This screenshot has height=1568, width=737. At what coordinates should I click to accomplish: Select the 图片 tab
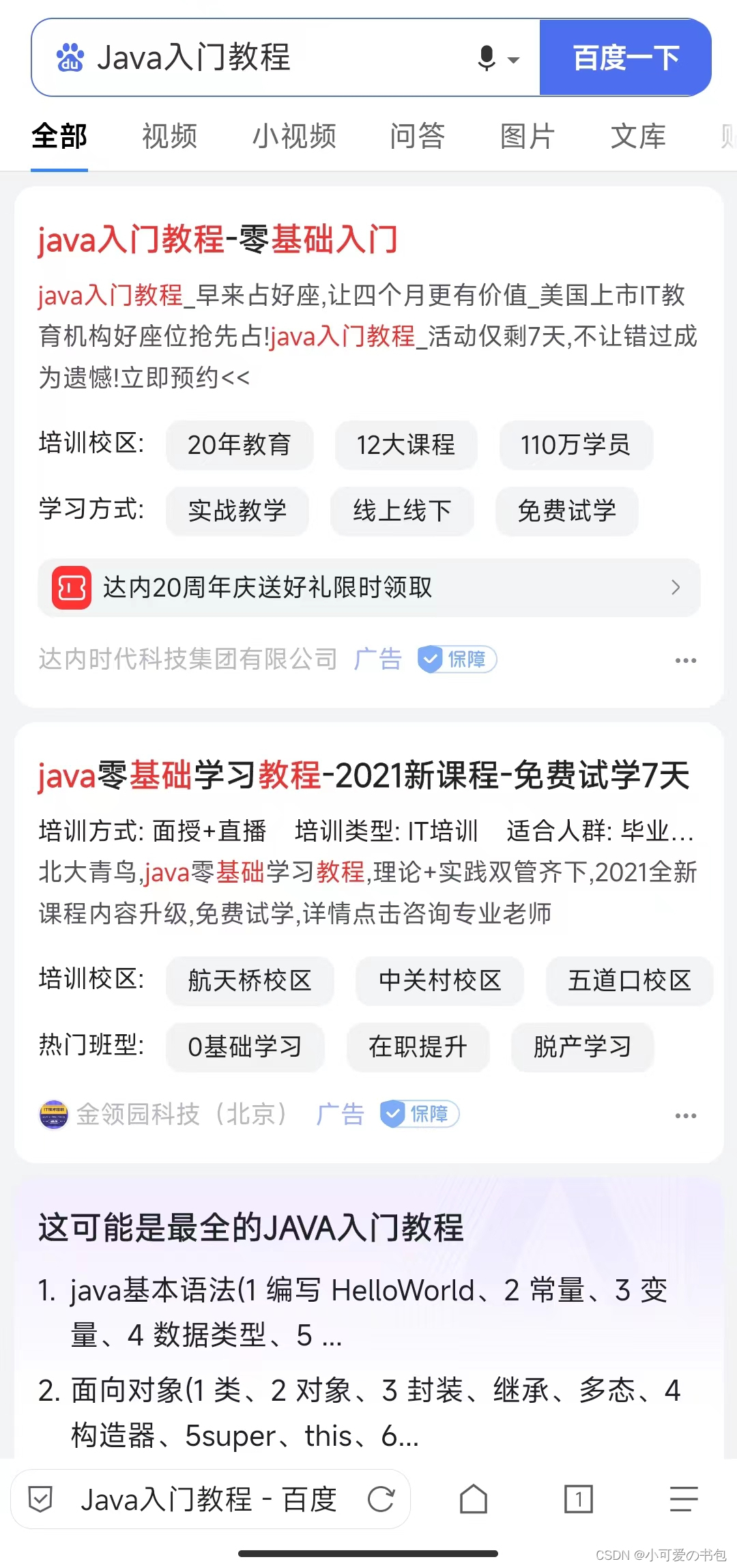pos(527,136)
